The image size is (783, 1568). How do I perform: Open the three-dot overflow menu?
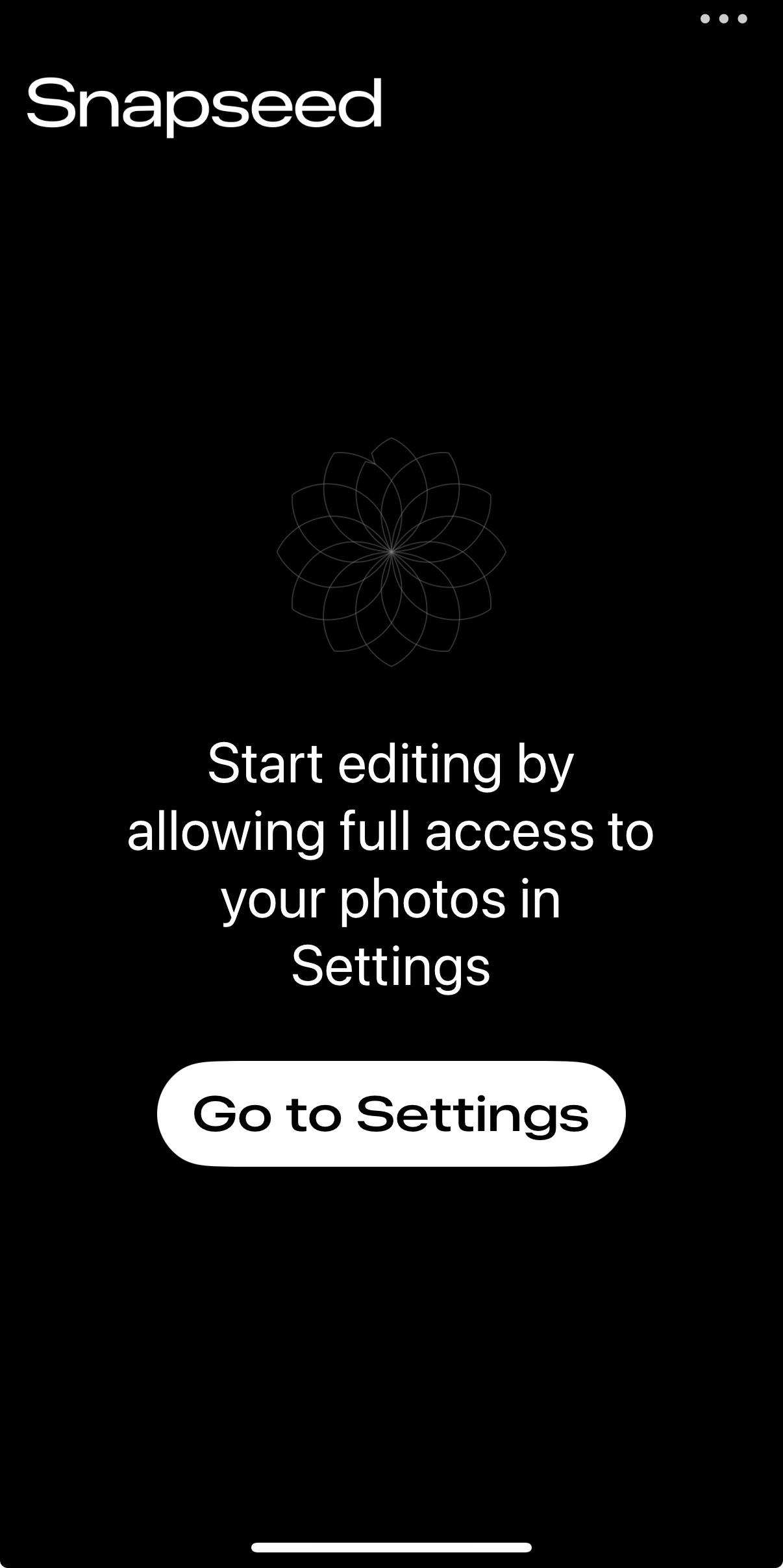(x=724, y=19)
